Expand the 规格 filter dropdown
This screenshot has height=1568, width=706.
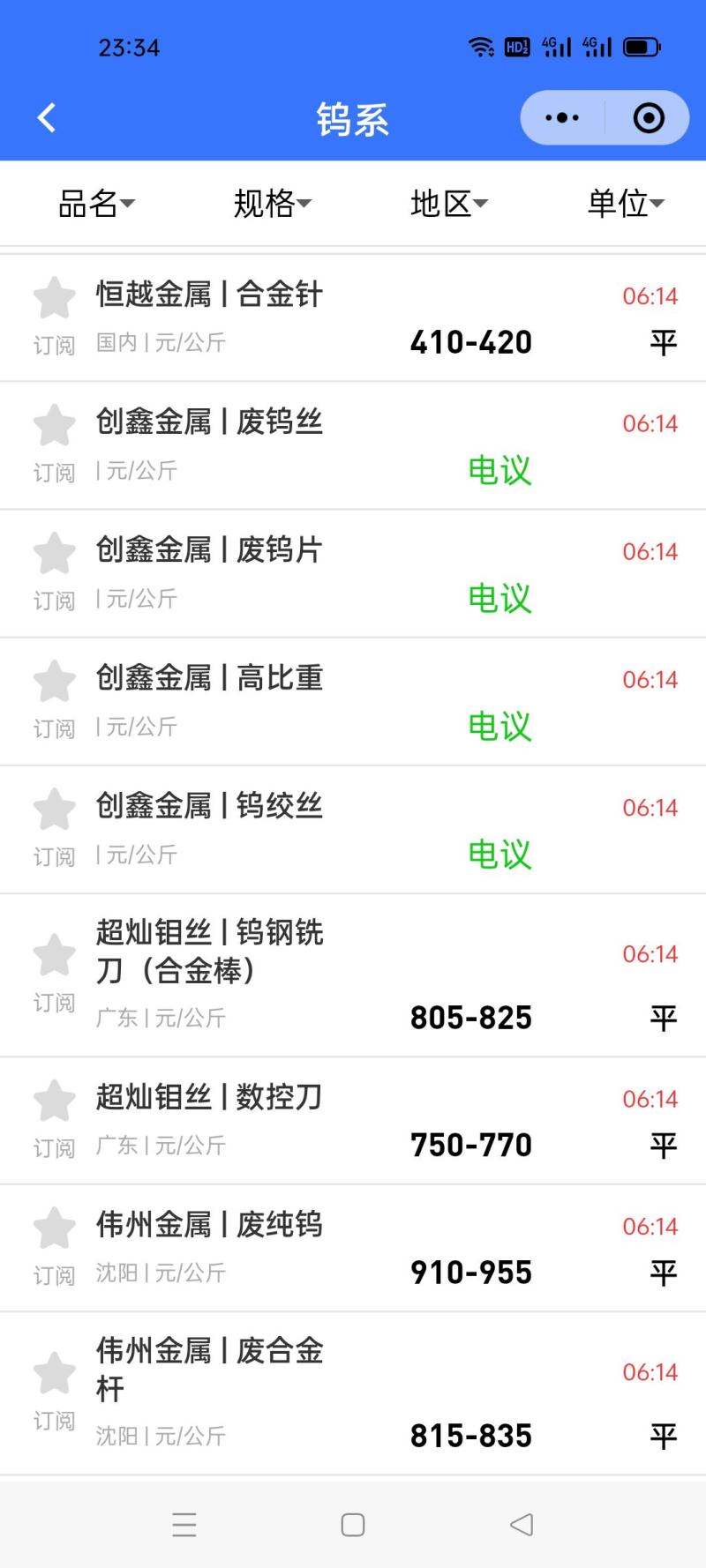[x=272, y=204]
